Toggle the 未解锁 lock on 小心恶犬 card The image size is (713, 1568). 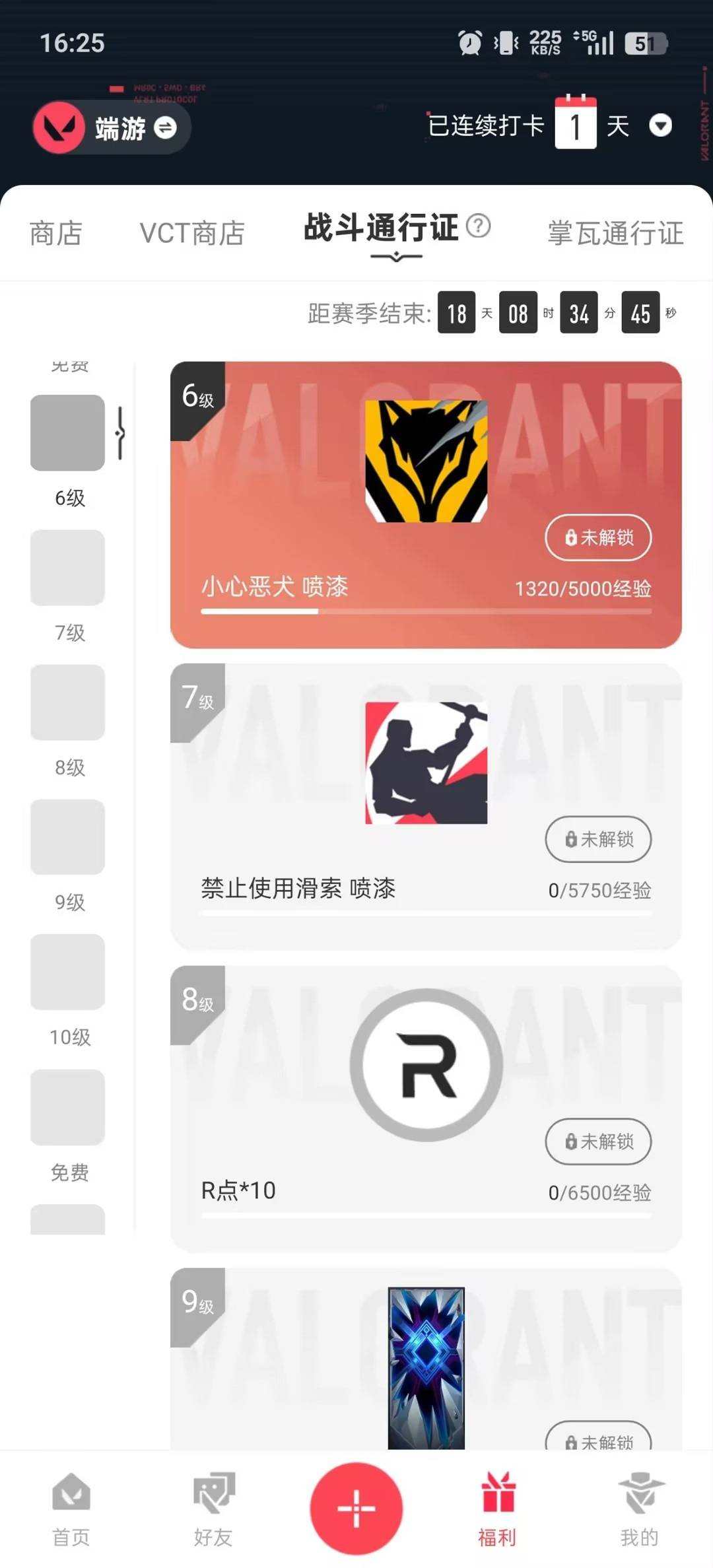point(597,538)
